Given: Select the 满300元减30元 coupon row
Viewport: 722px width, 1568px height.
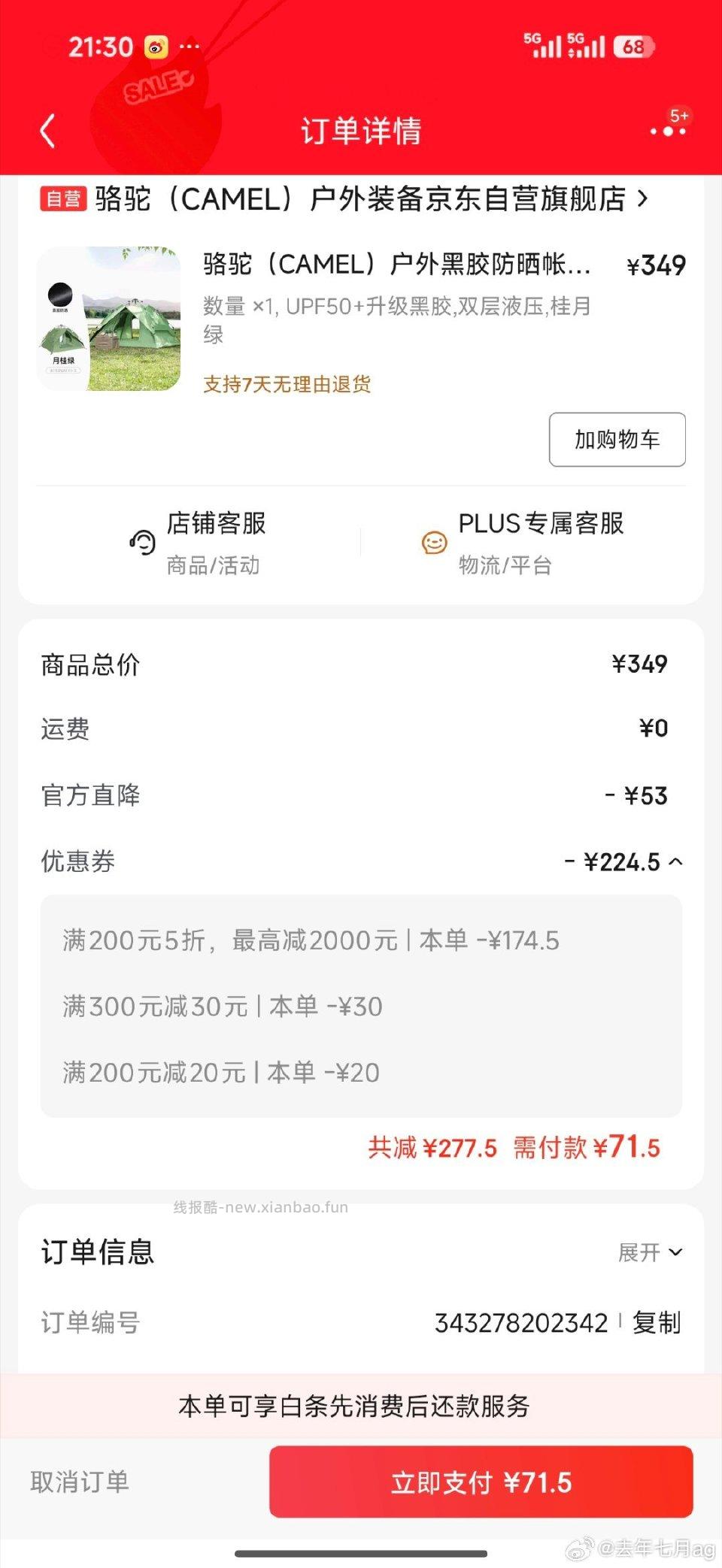Looking at the screenshot, I should tap(222, 1006).
